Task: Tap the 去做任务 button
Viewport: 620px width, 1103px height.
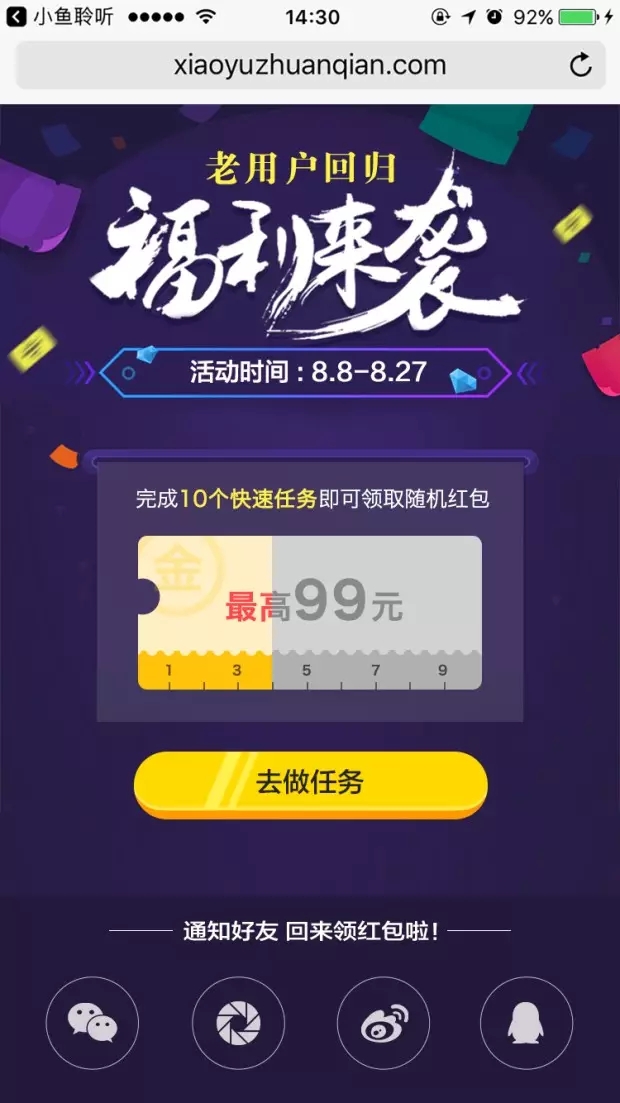Action: [x=310, y=783]
